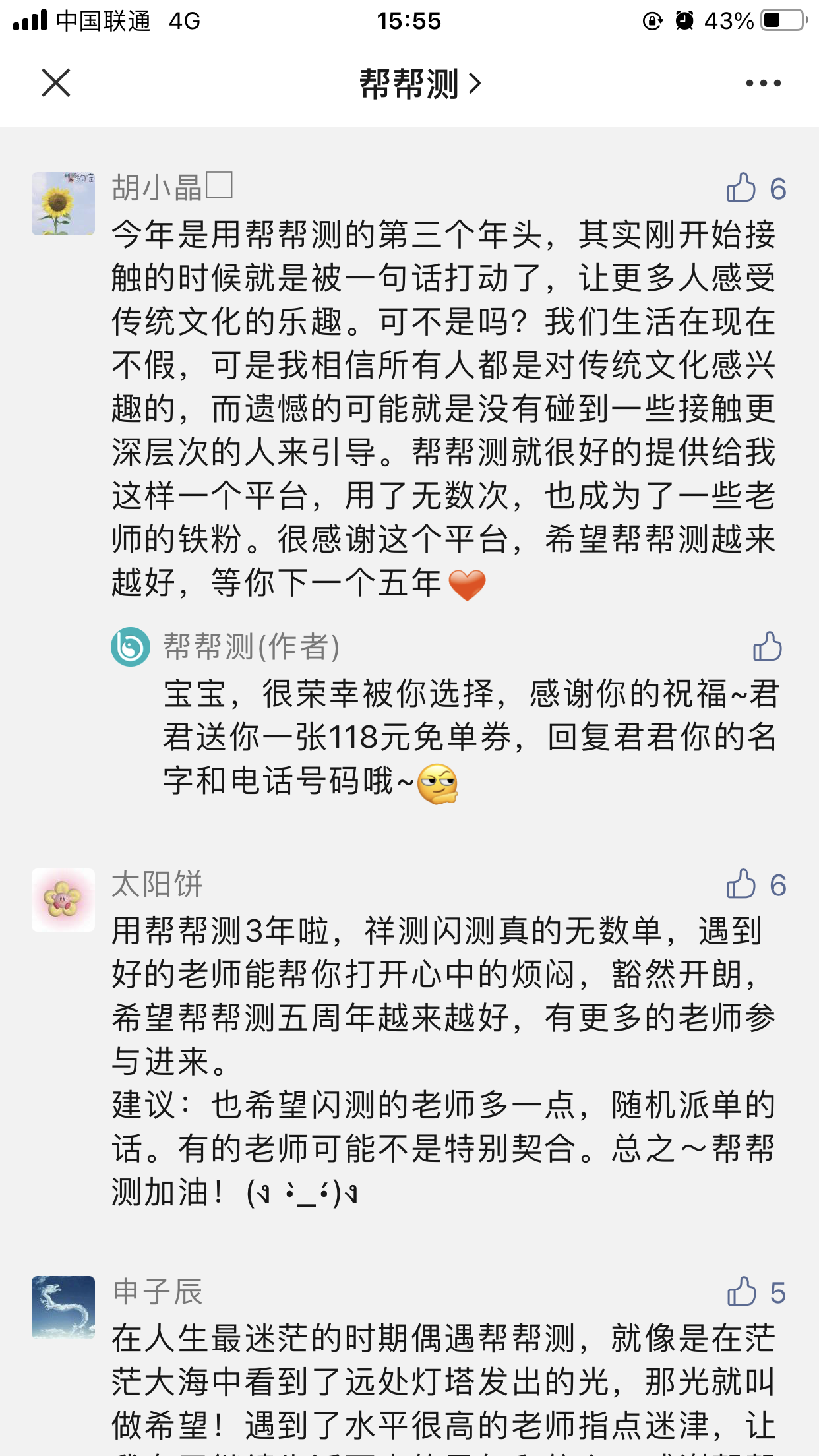Like 申子辰's comment
The height and width of the screenshot is (1456, 819).
pyautogui.click(x=742, y=1292)
